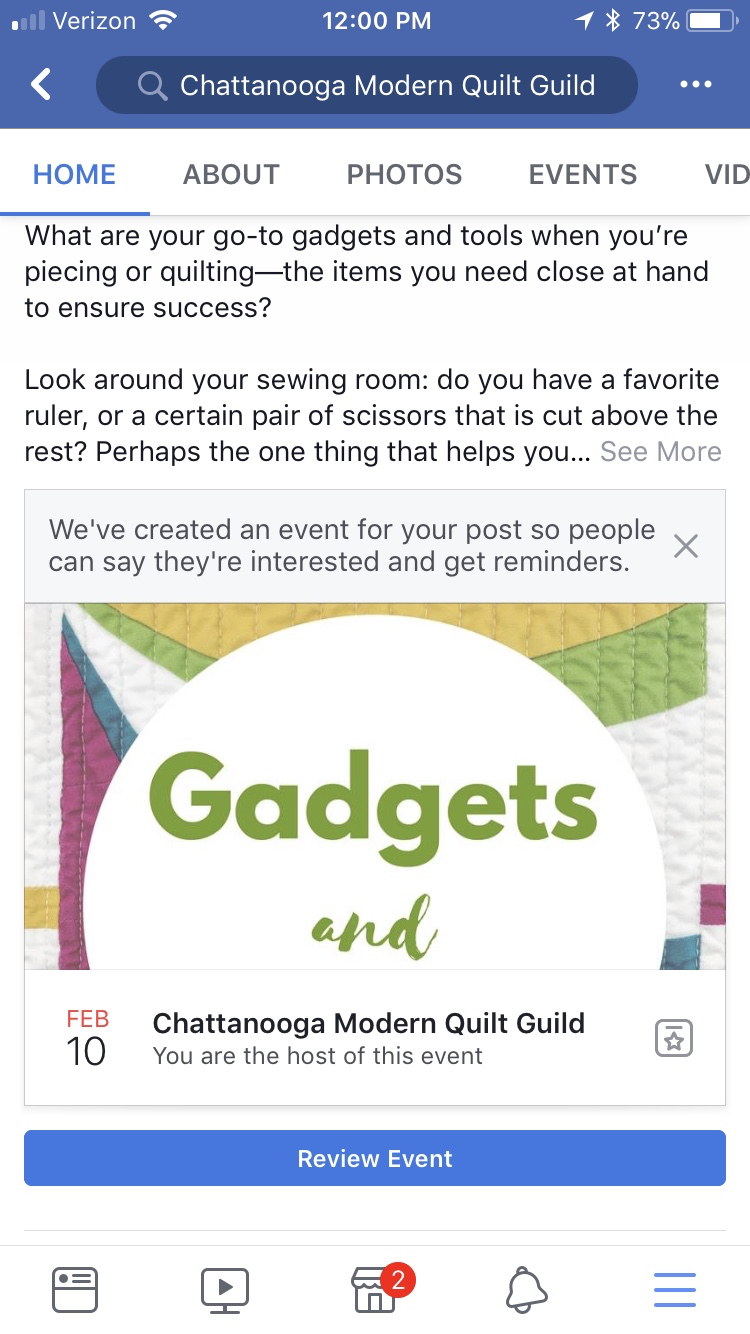Switch to the Events tab

[582, 174]
